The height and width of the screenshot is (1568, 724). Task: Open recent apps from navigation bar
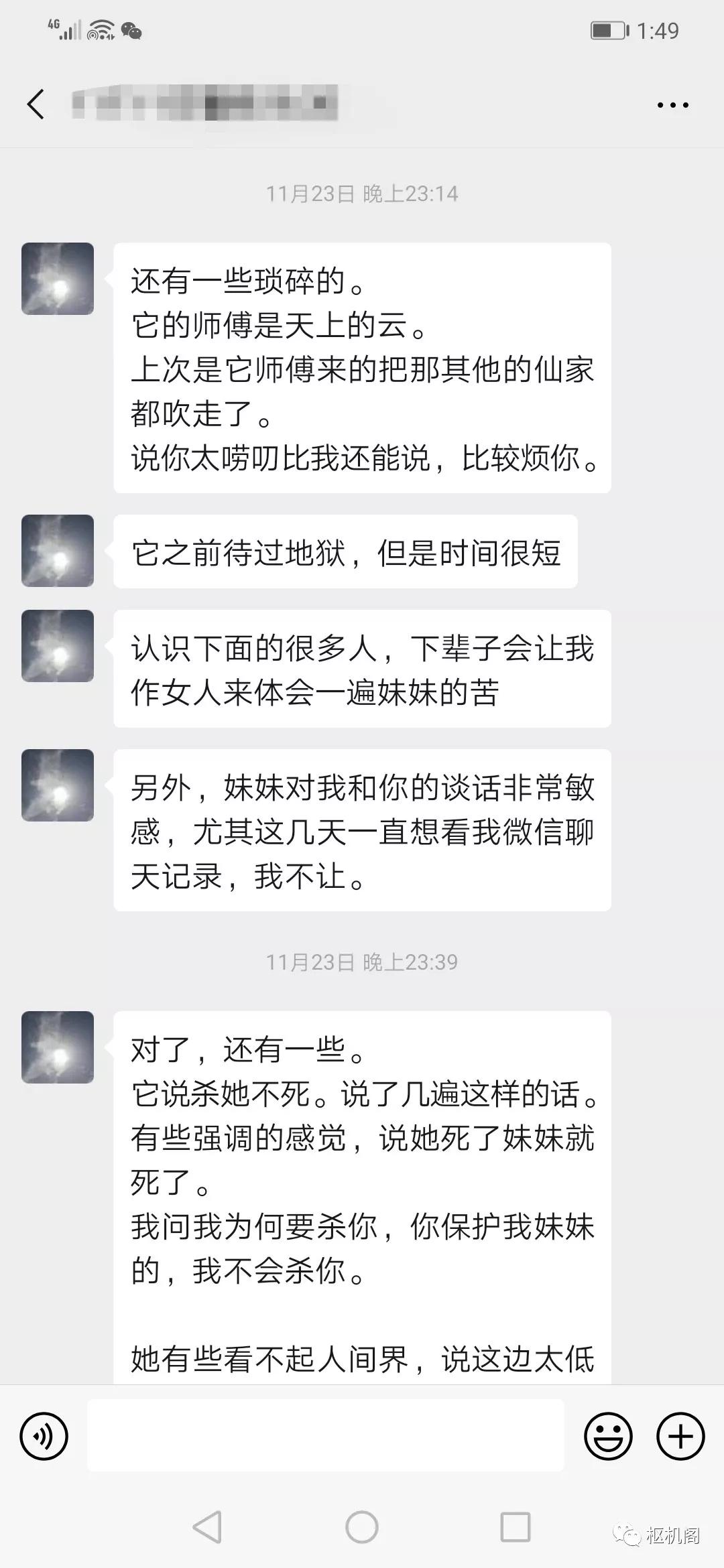click(x=516, y=1526)
